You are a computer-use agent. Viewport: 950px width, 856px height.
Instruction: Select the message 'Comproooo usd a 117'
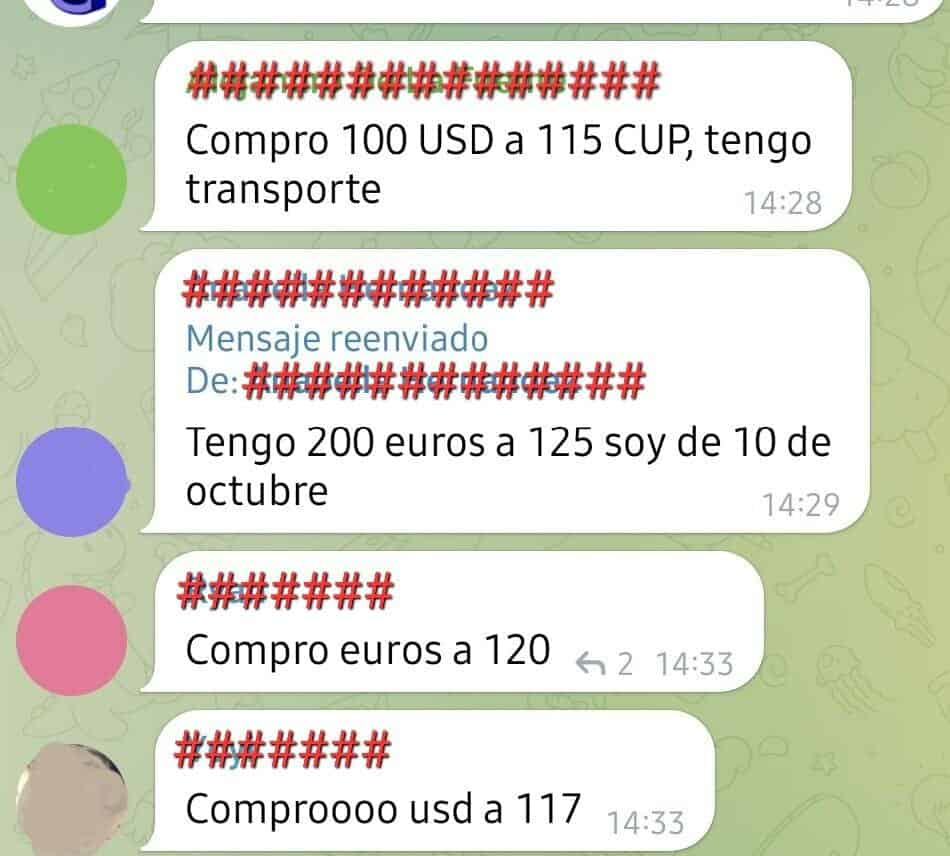pyautogui.click(x=382, y=809)
